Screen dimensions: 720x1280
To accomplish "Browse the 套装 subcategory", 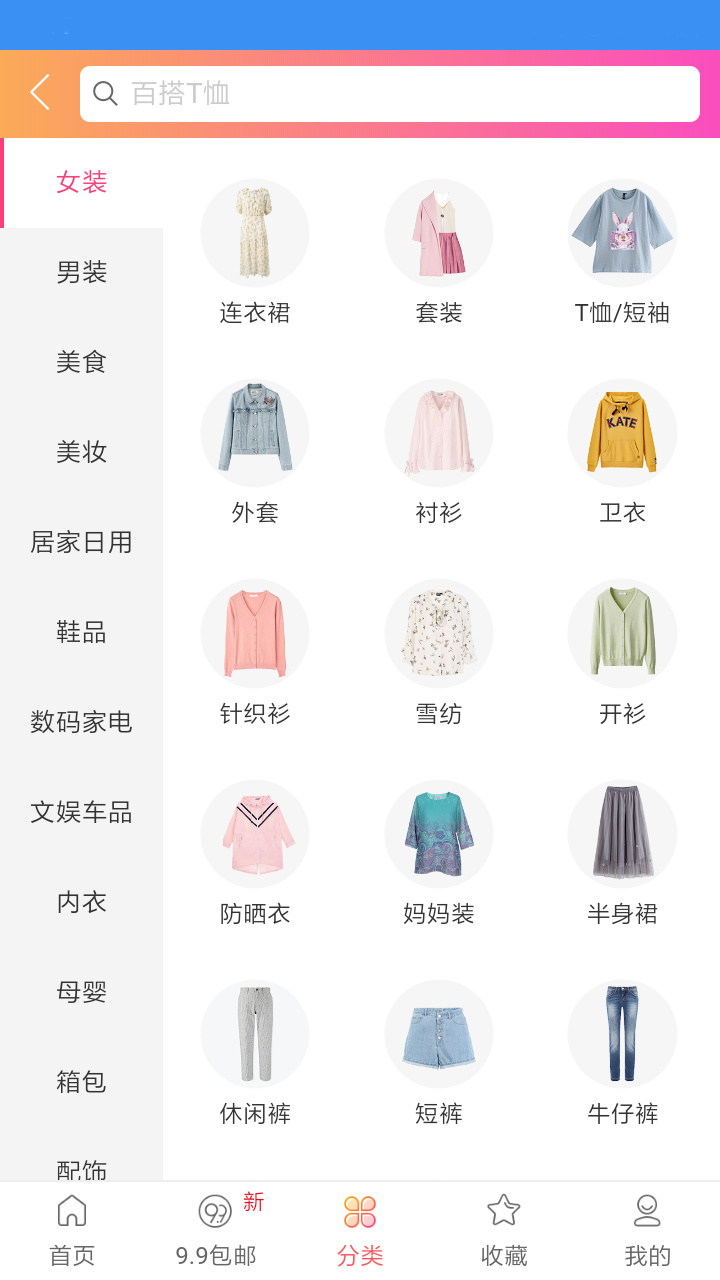I will click(x=439, y=250).
